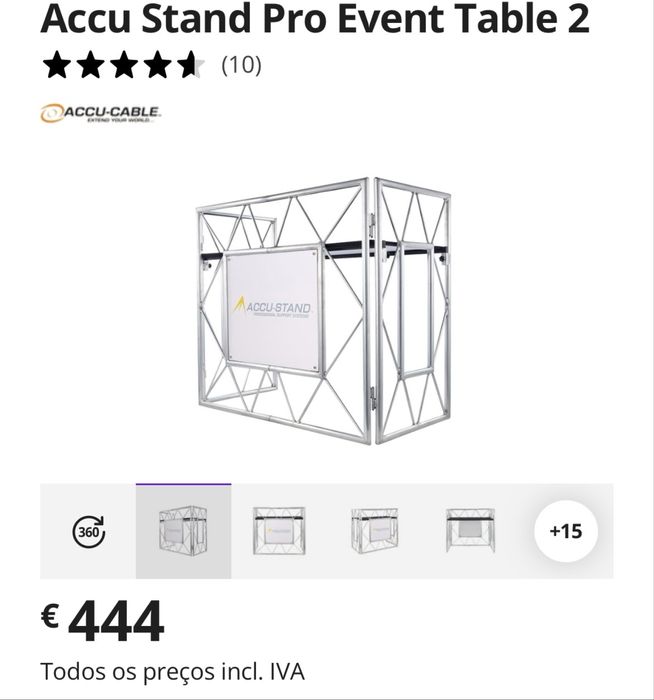Show the +15 more product images
This screenshot has height=700, width=654.
click(565, 531)
